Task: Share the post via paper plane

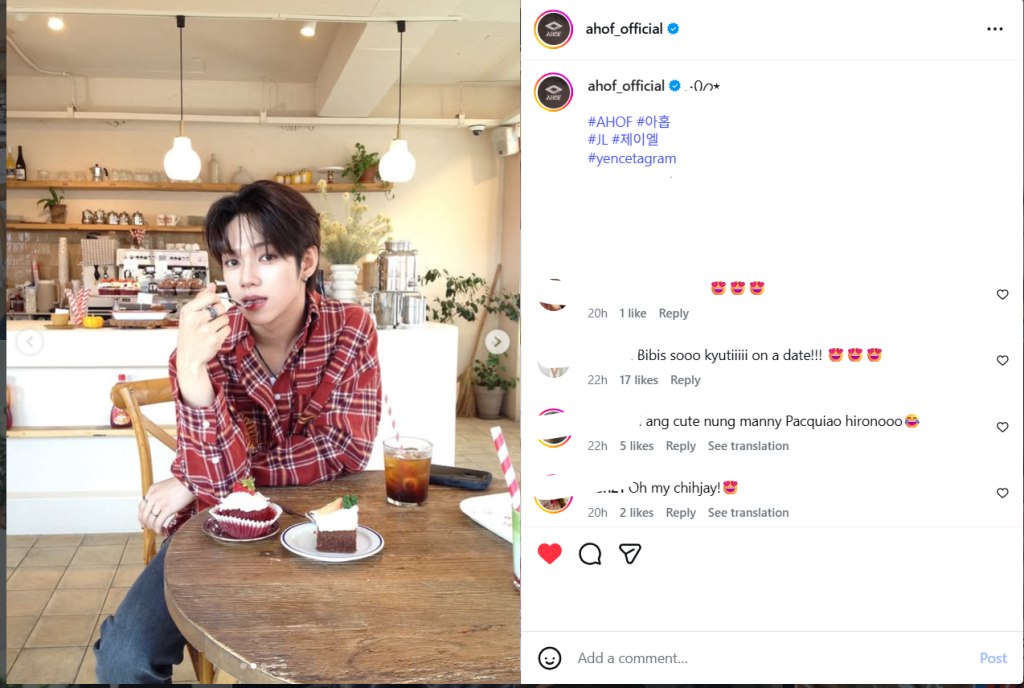Action: [x=629, y=554]
